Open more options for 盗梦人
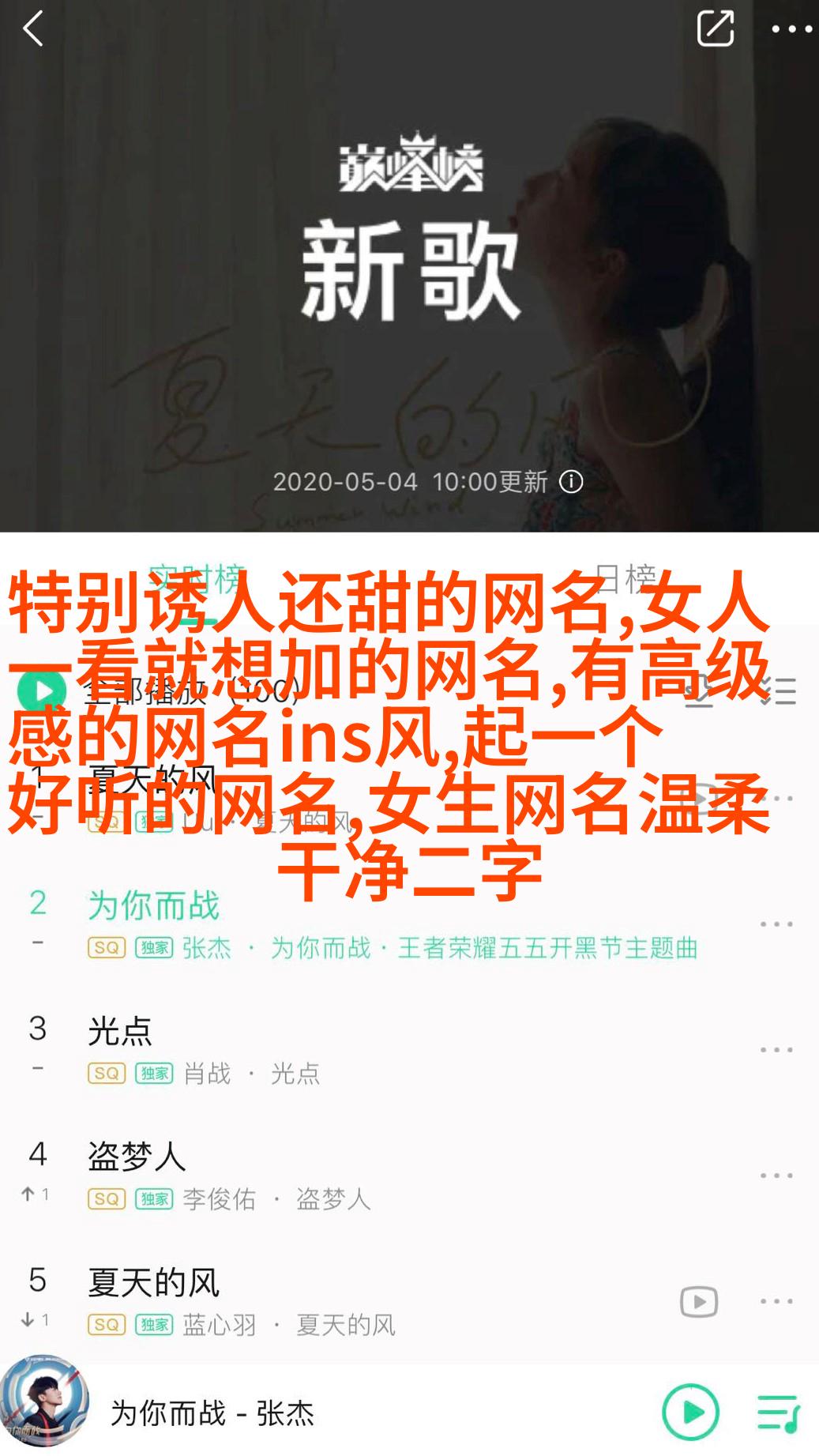Image resolution: width=819 pixels, height=1456 pixels. tap(776, 1176)
